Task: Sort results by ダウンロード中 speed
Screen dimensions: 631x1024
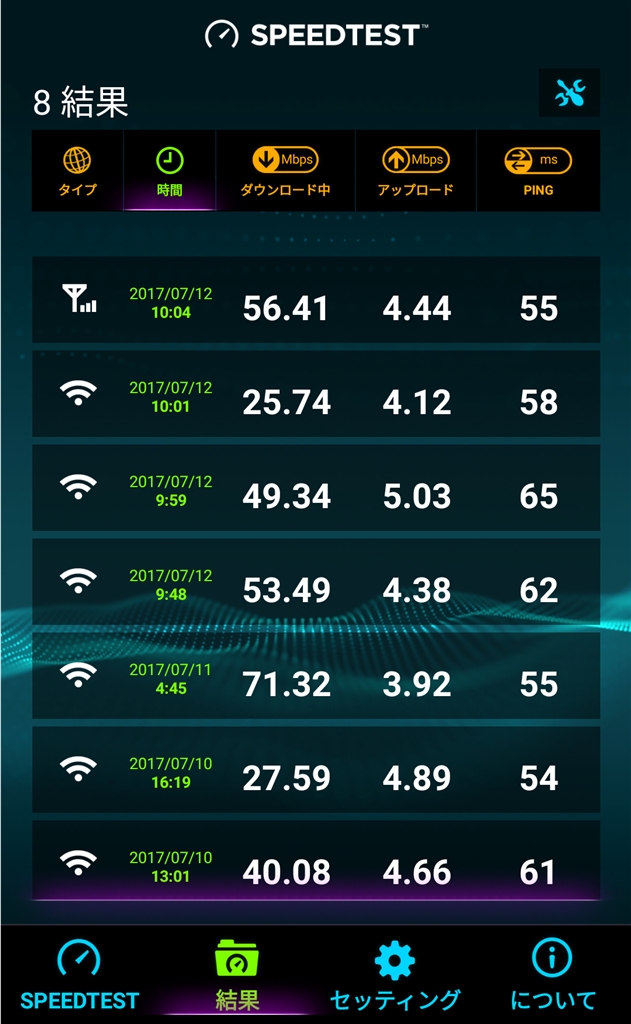Action: [x=285, y=171]
